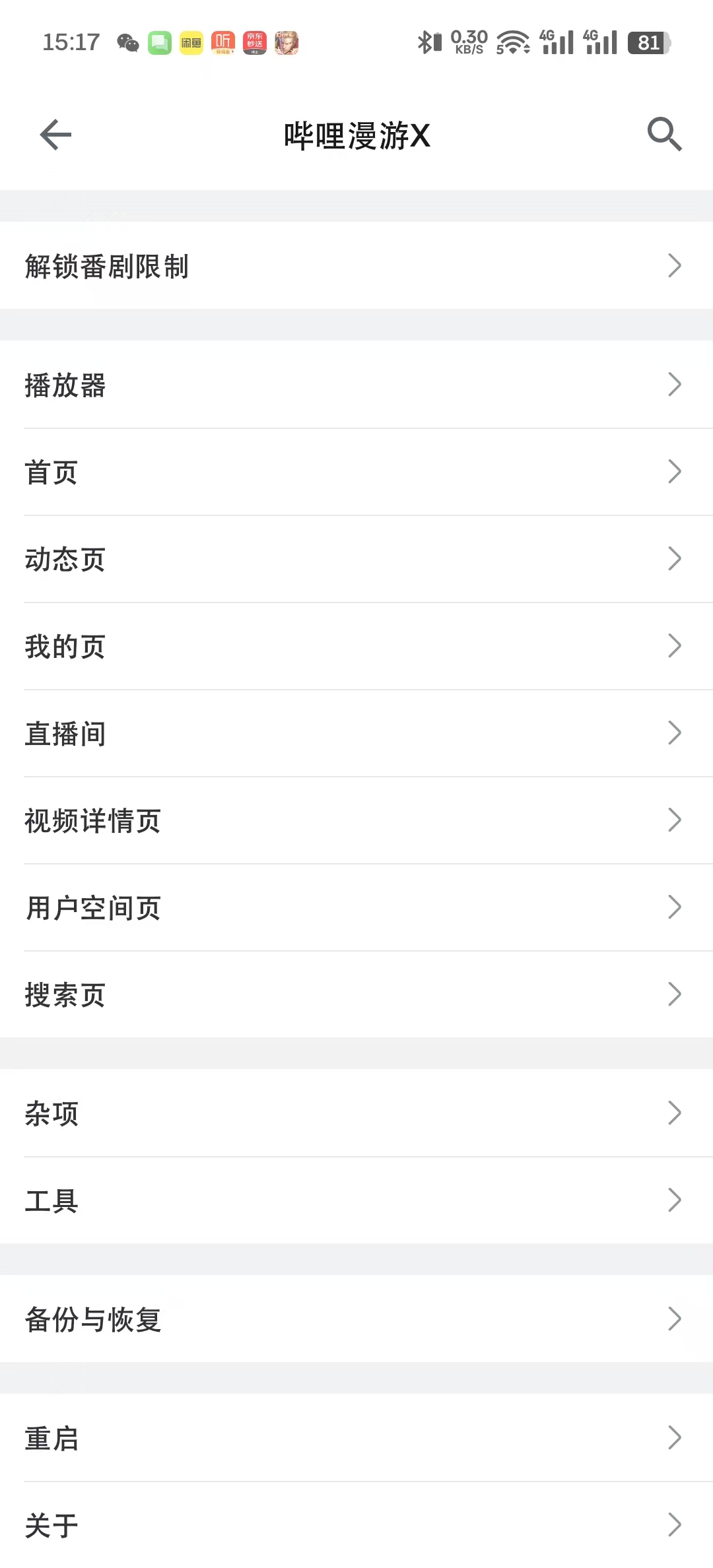Open 备份与恢复 settings
The height and width of the screenshot is (1568, 713).
point(356,1319)
